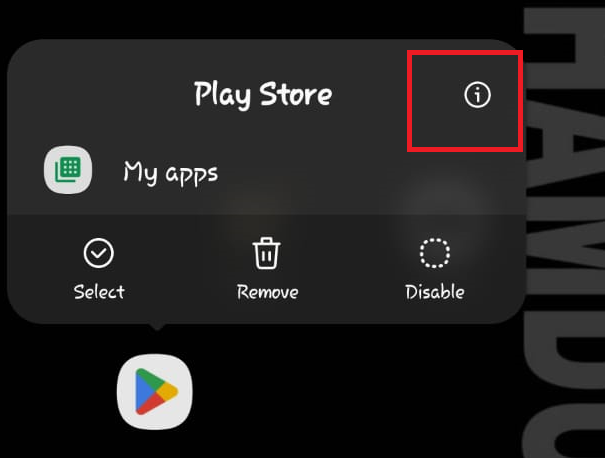
Task: Choose Select in the popup menu
Action: pyautogui.click(x=98, y=269)
